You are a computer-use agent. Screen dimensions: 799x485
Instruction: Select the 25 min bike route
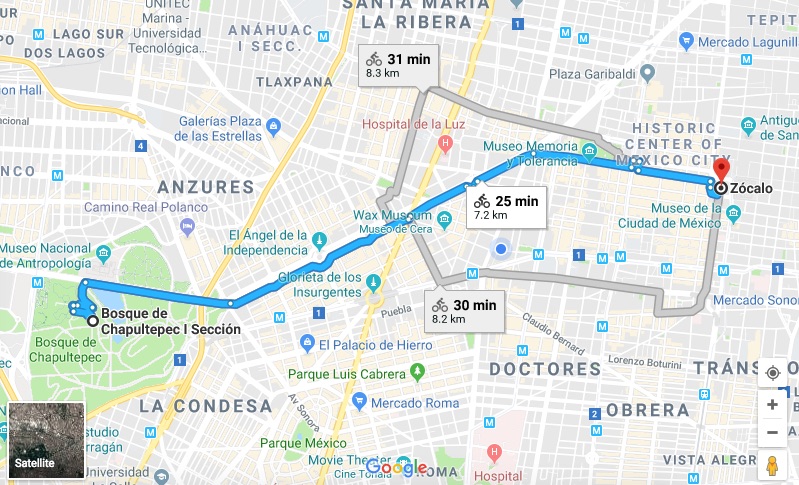[506, 206]
